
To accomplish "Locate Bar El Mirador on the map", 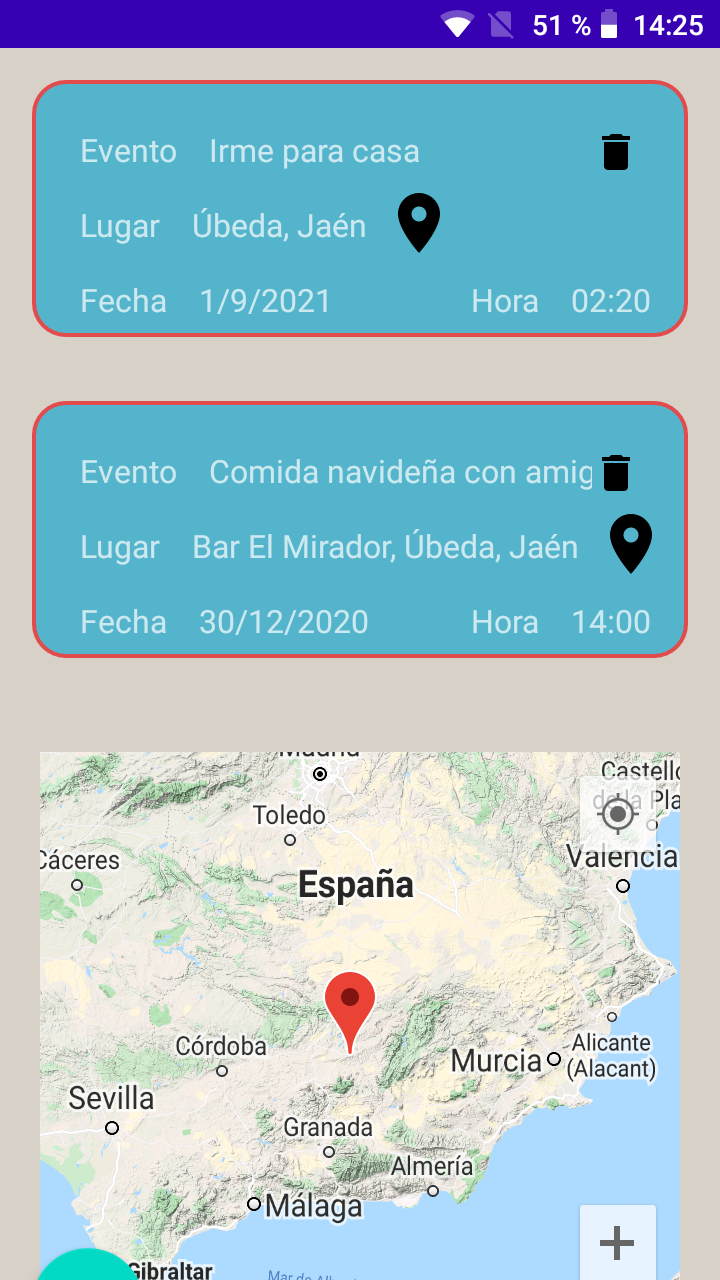I will pos(631,543).
